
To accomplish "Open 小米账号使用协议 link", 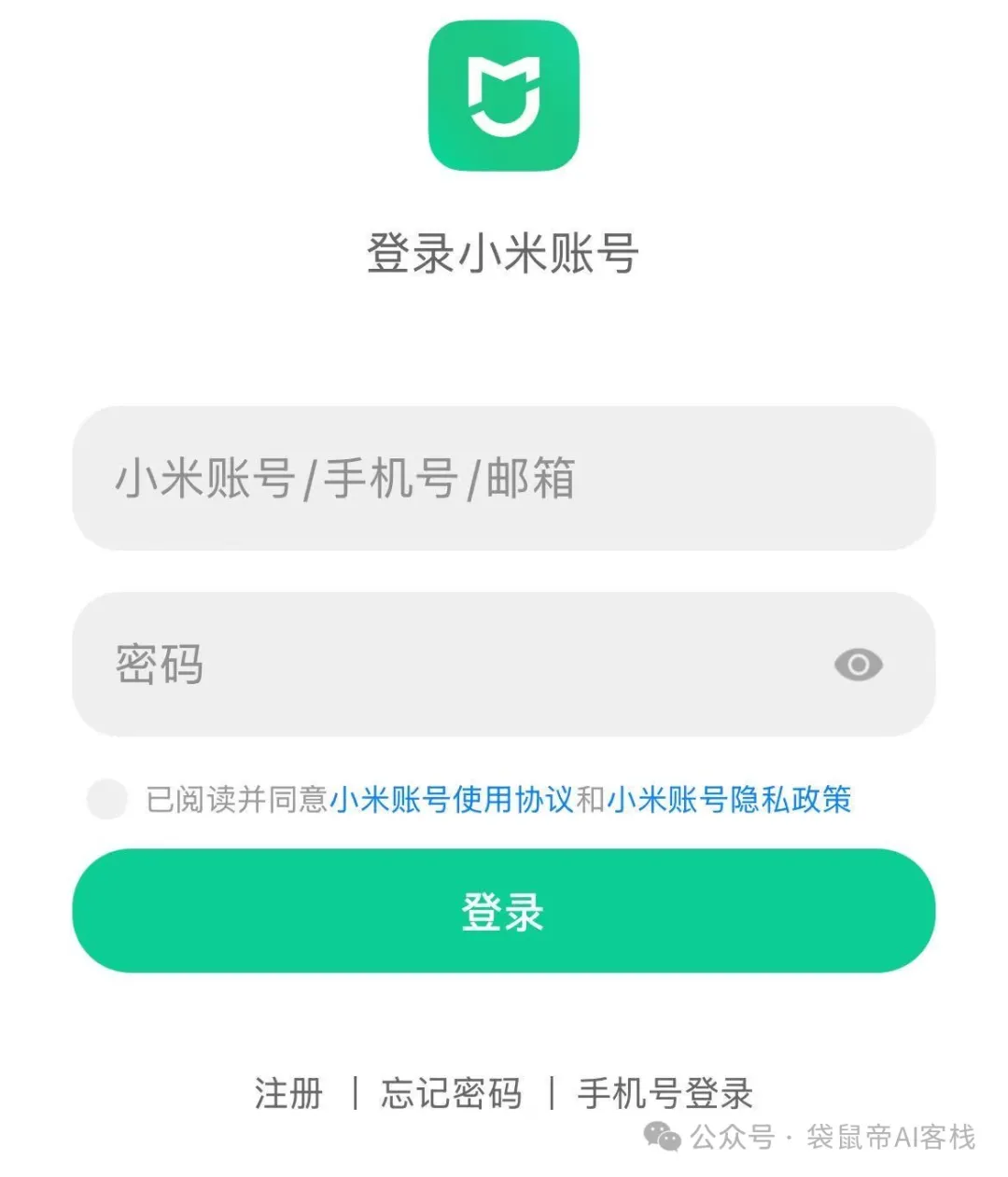I will [452, 799].
